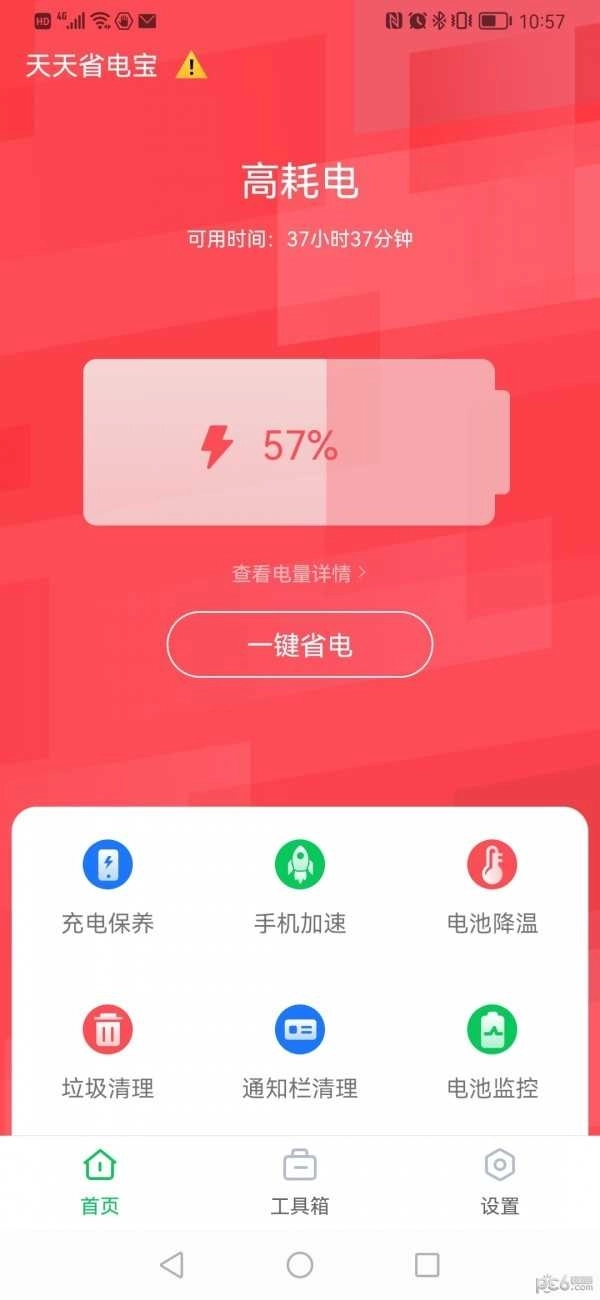Tap the warning triangle icon beside 天天省电宝

pyautogui.click(x=191, y=66)
